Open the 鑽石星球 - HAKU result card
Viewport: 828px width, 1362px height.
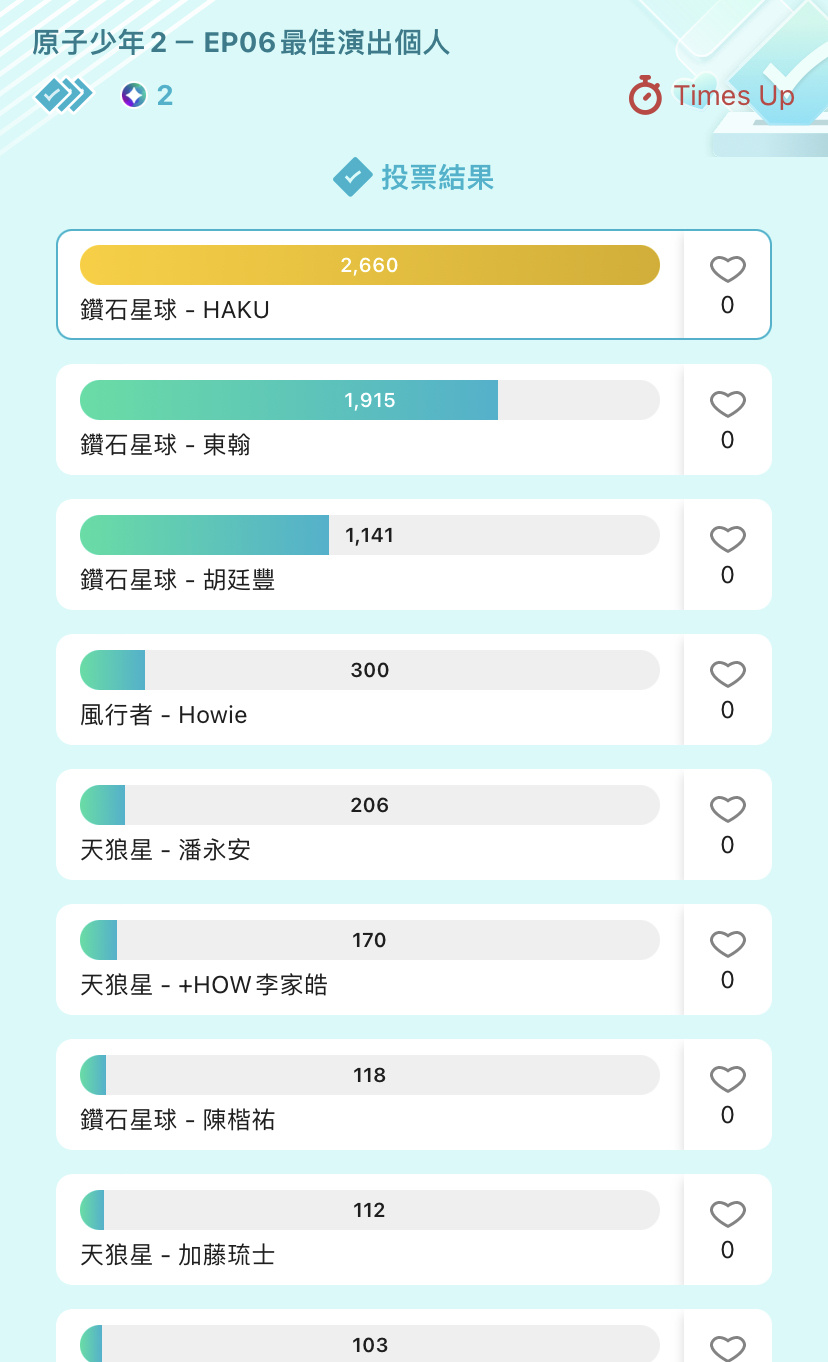(370, 285)
